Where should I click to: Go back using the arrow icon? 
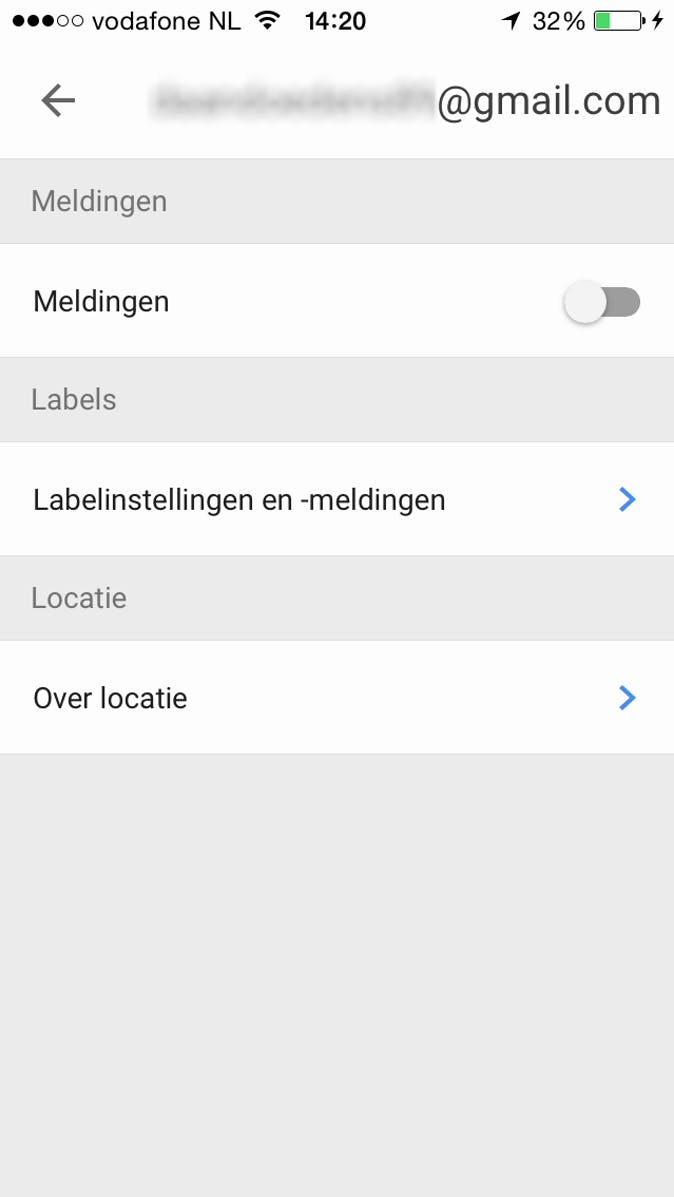tap(58, 100)
